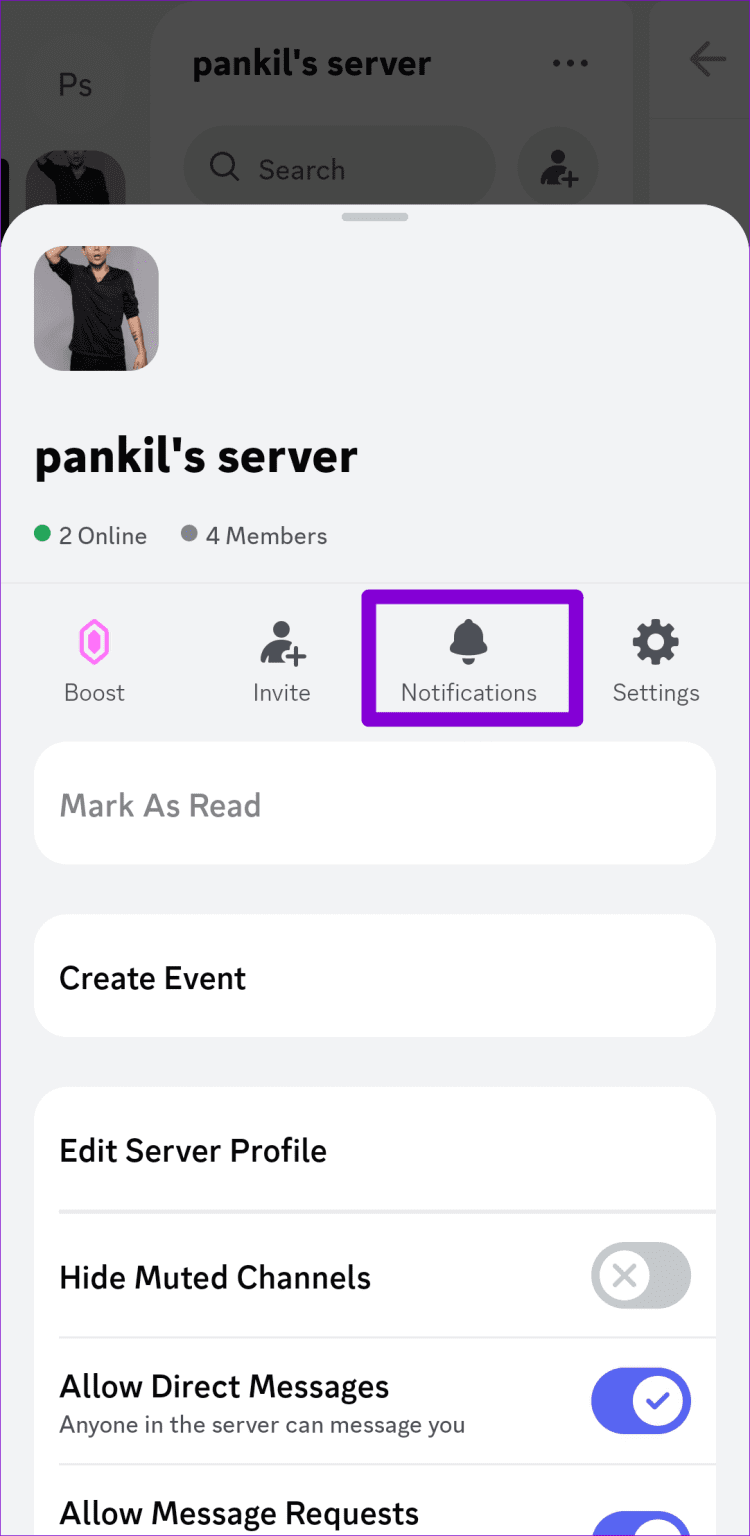
Task: Tap the pankil's server avatar image
Action: tap(96, 308)
